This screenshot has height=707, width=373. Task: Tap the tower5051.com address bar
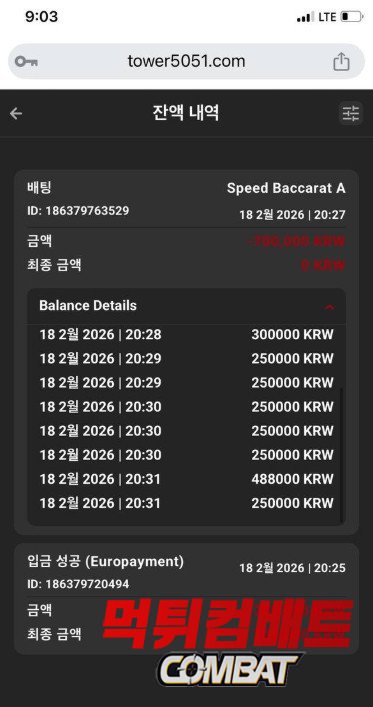coord(186,61)
